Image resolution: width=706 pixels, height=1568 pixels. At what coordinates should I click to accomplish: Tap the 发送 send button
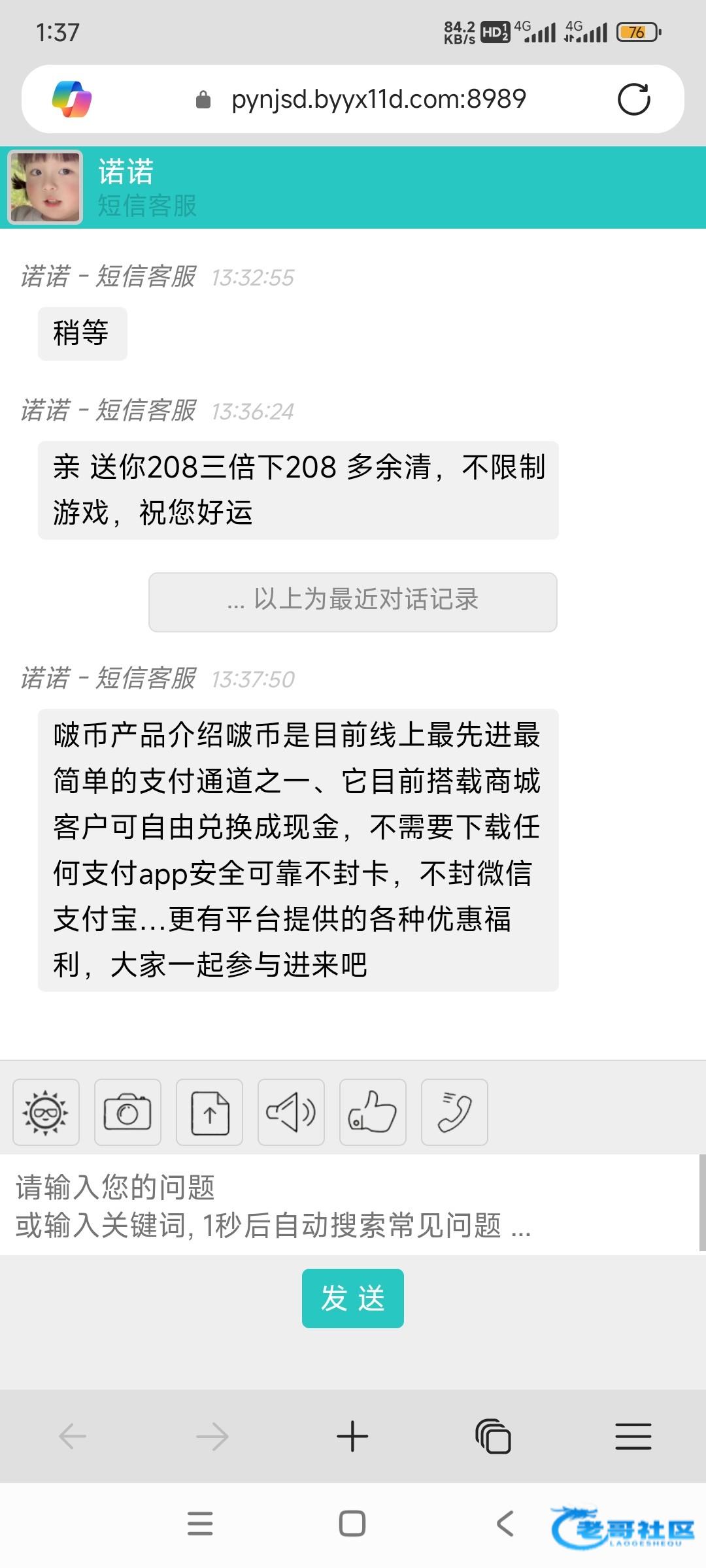click(352, 1298)
